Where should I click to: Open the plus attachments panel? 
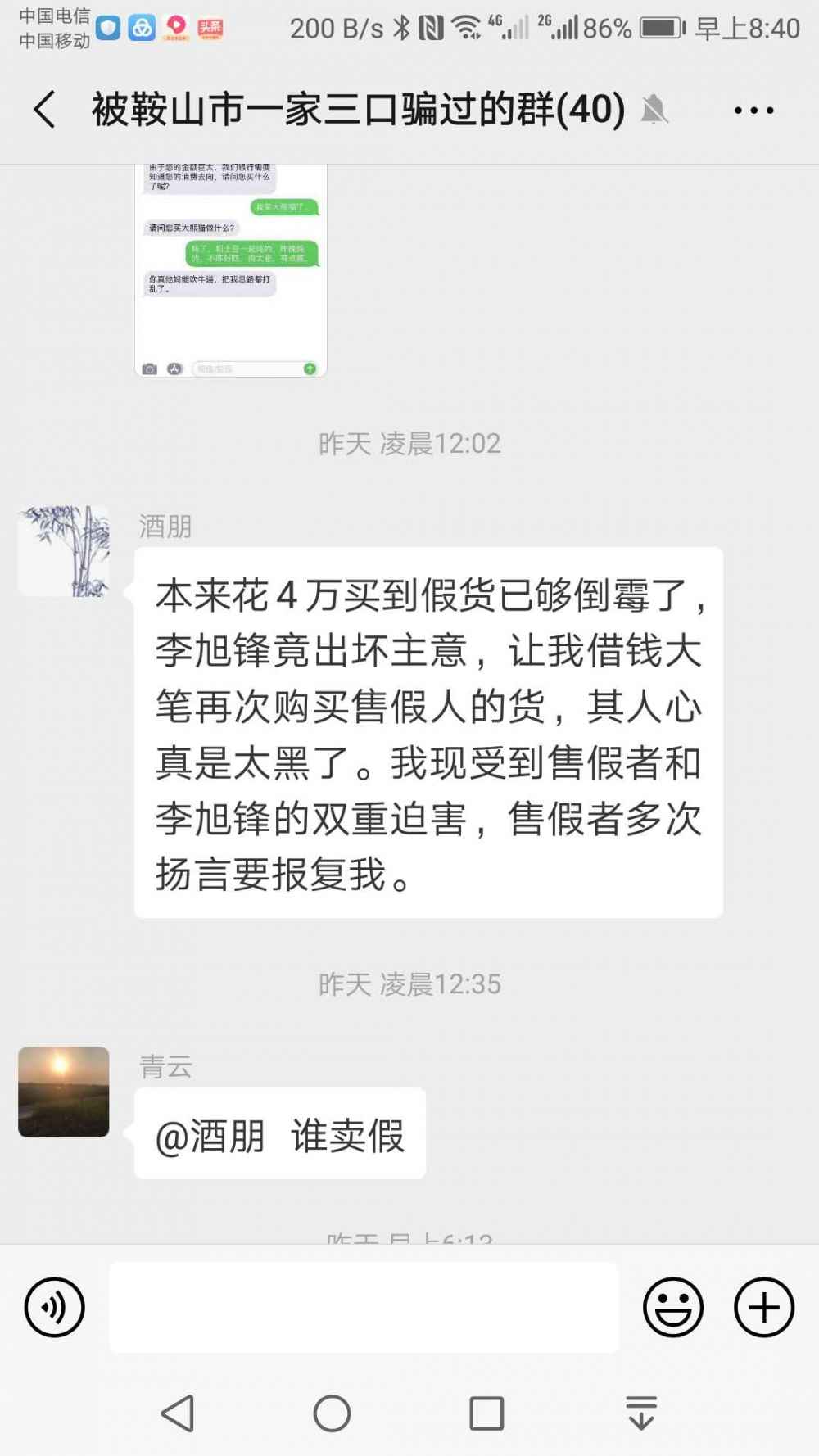[x=763, y=1307]
